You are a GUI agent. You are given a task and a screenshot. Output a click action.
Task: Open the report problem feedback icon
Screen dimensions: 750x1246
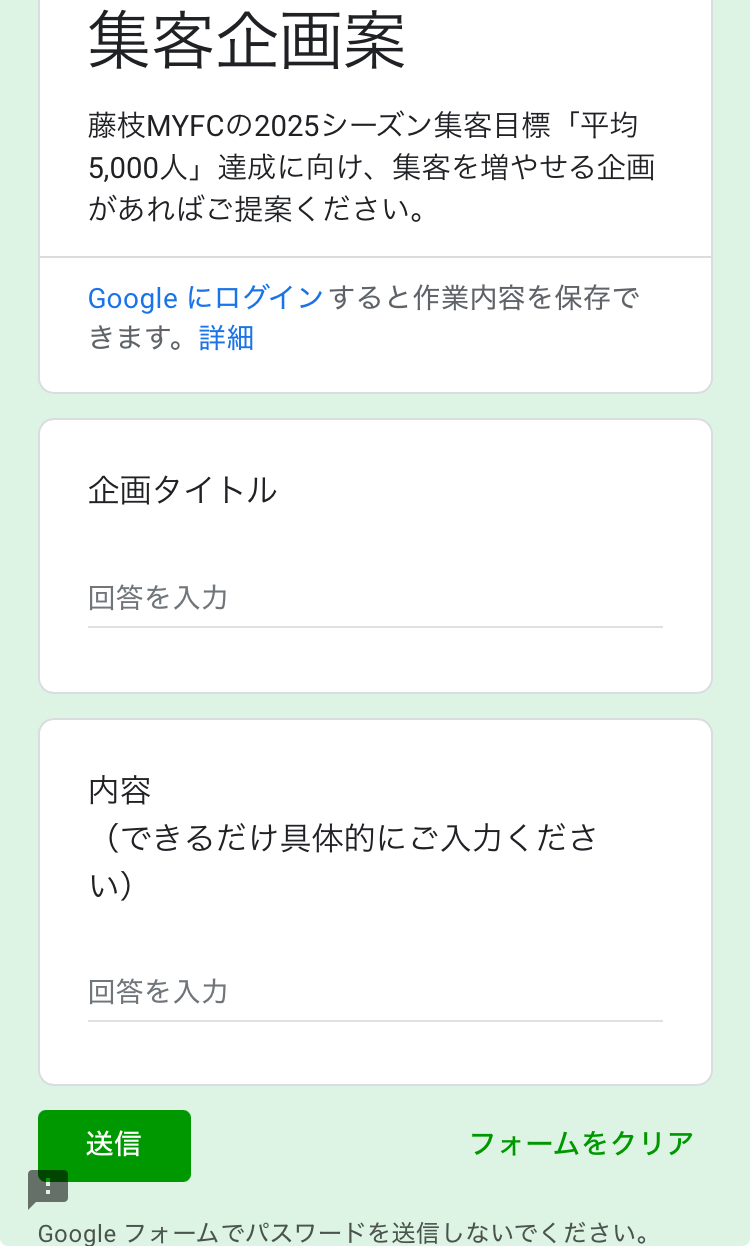pyautogui.click(x=48, y=1189)
